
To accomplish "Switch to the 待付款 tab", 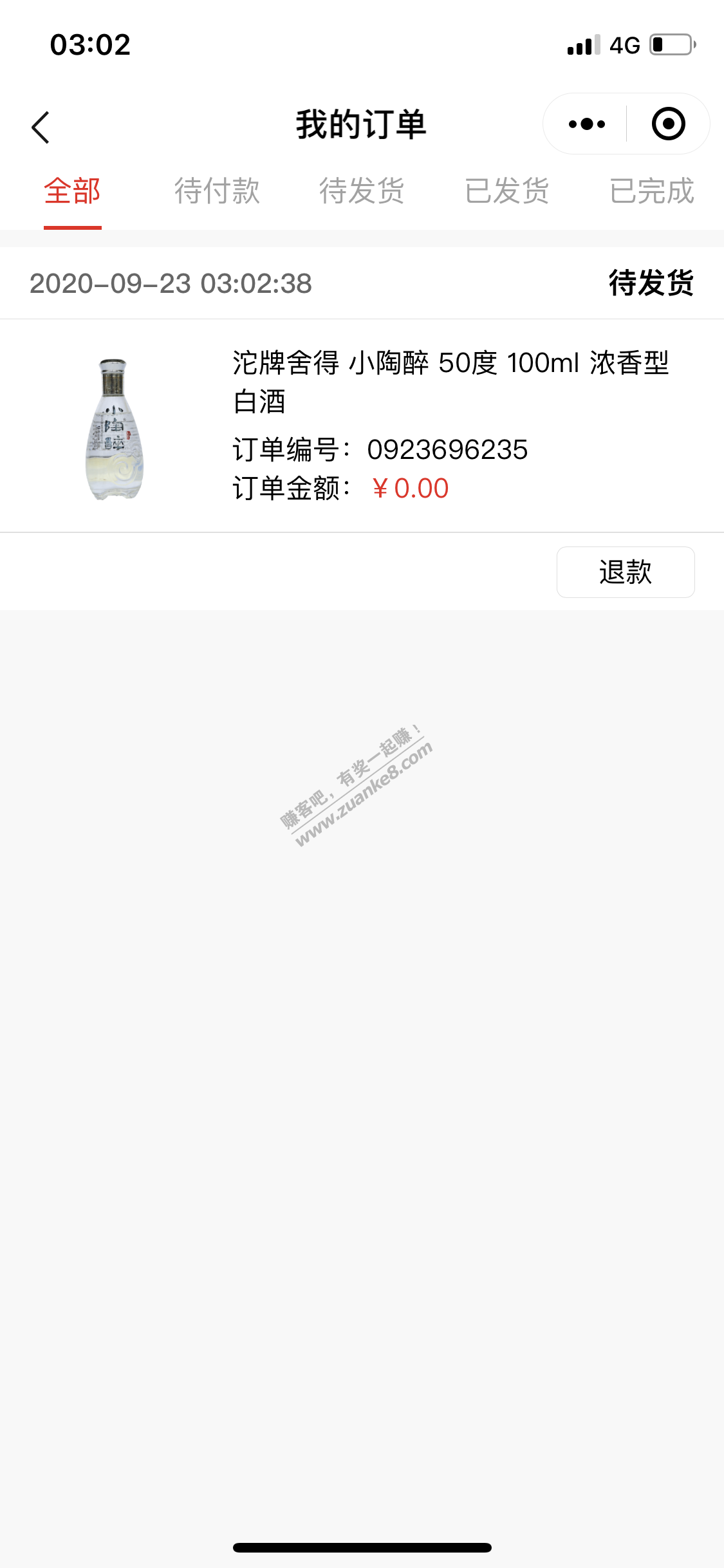I will pyautogui.click(x=217, y=191).
